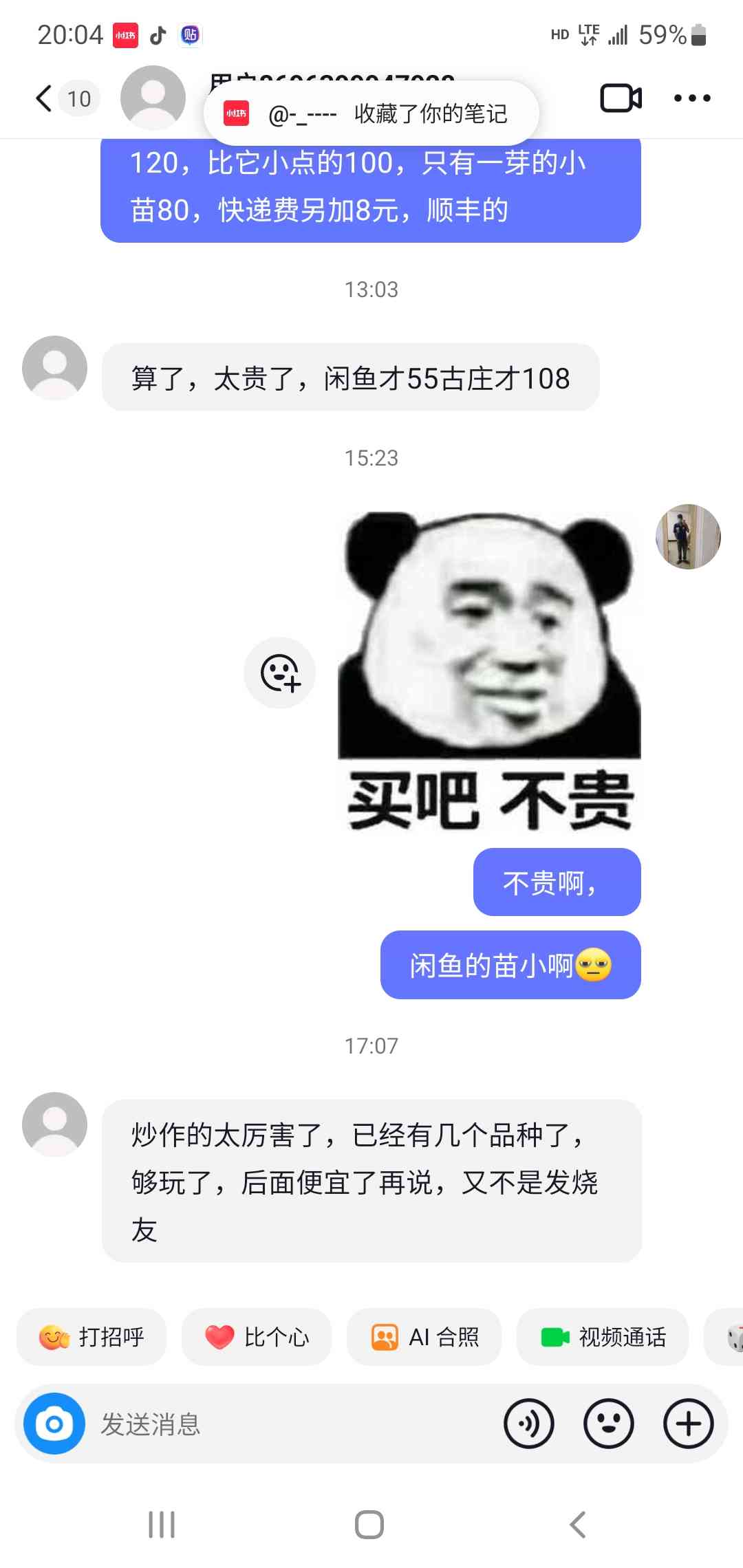This screenshot has width=743, height=1568.
Task: Open the contact's avatar in the header
Action: coord(153,98)
